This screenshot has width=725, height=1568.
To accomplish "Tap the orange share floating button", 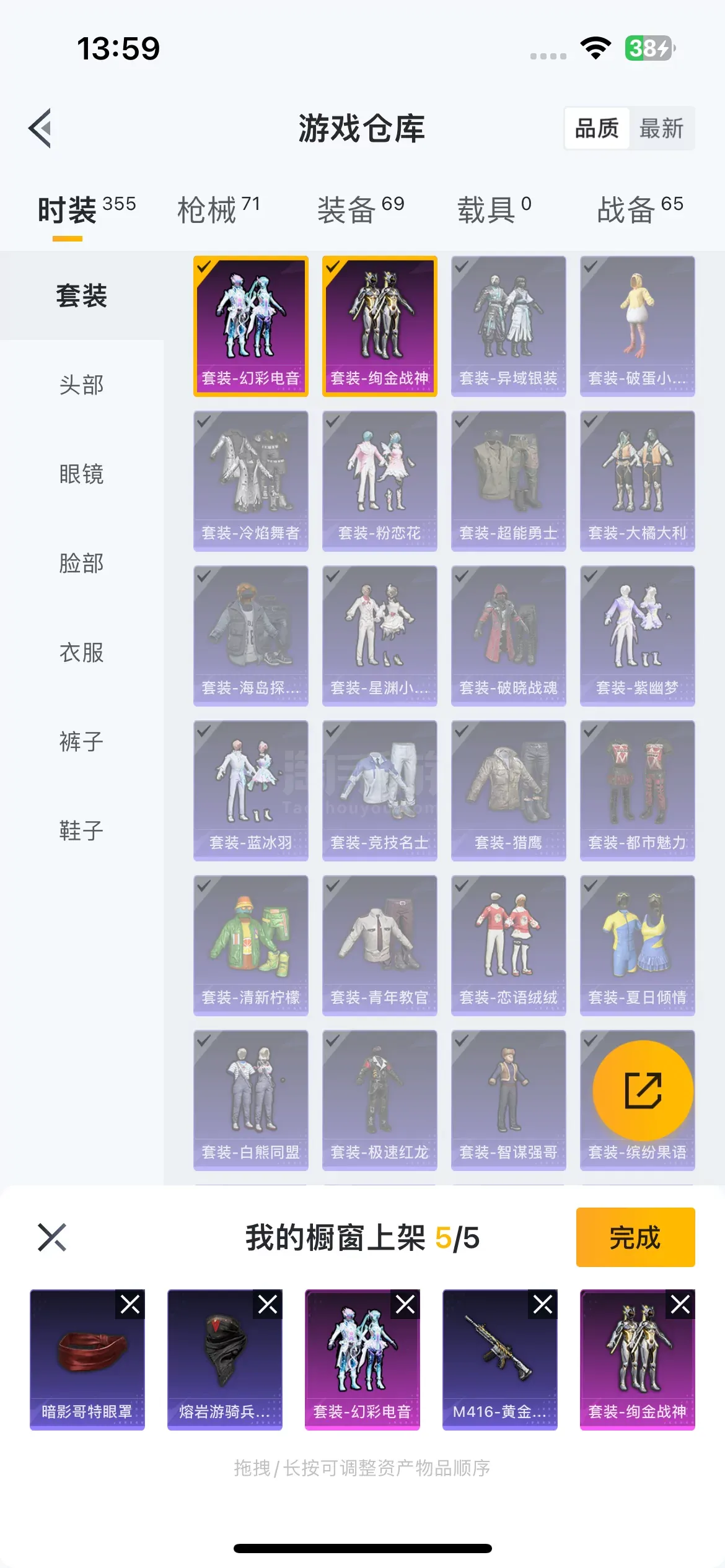I will pyautogui.click(x=643, y=1090).
